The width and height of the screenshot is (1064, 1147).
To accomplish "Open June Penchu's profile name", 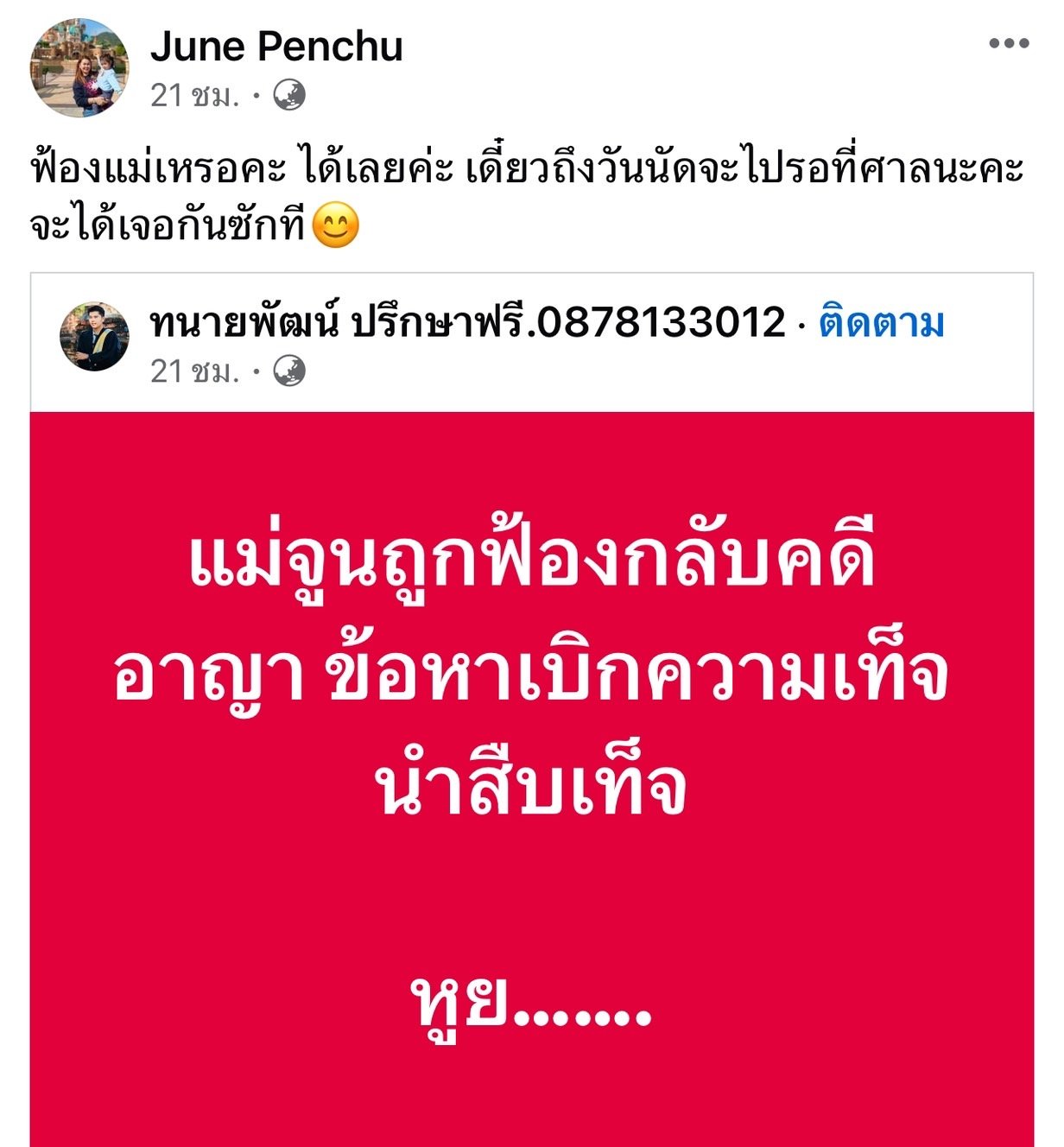I will (276, 46).
